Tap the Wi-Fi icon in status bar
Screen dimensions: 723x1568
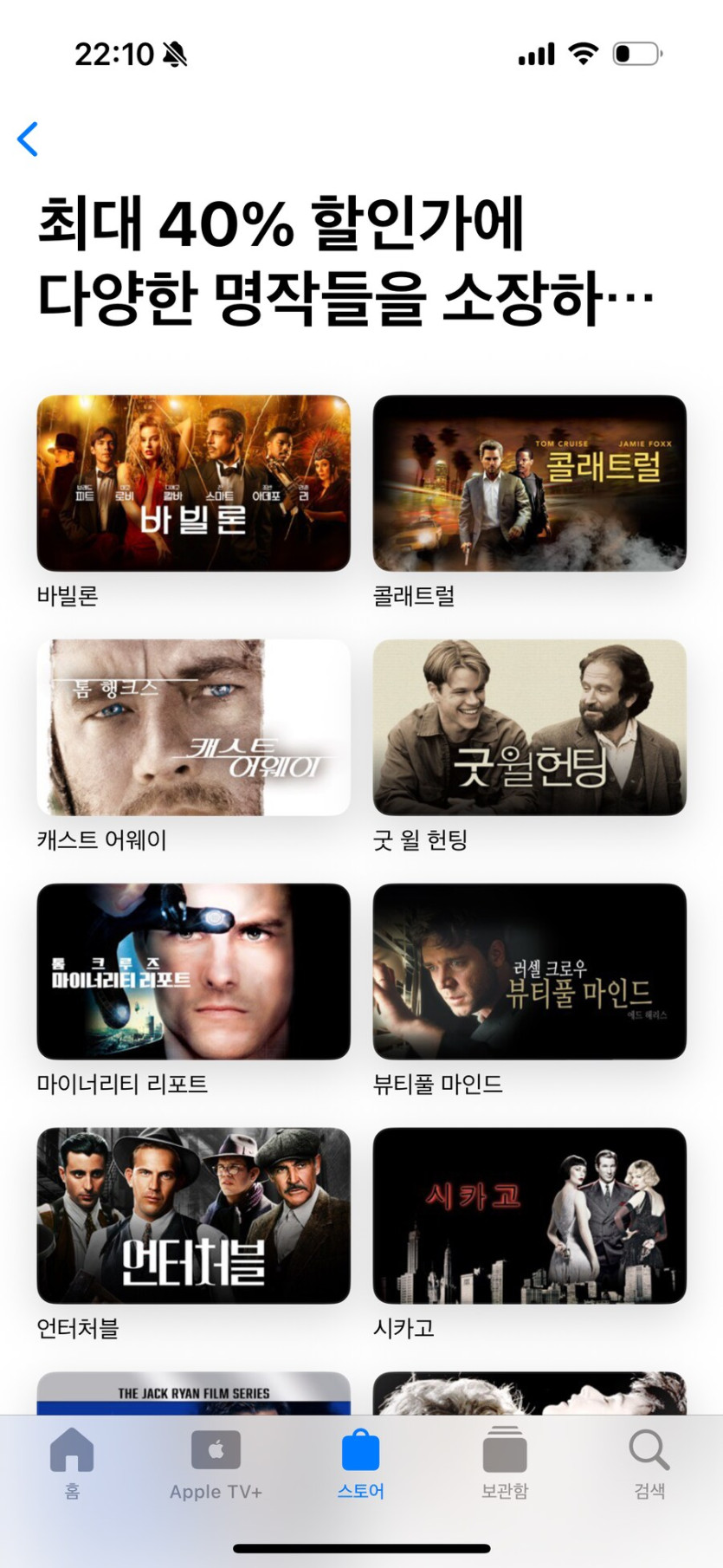coord(584,52)
